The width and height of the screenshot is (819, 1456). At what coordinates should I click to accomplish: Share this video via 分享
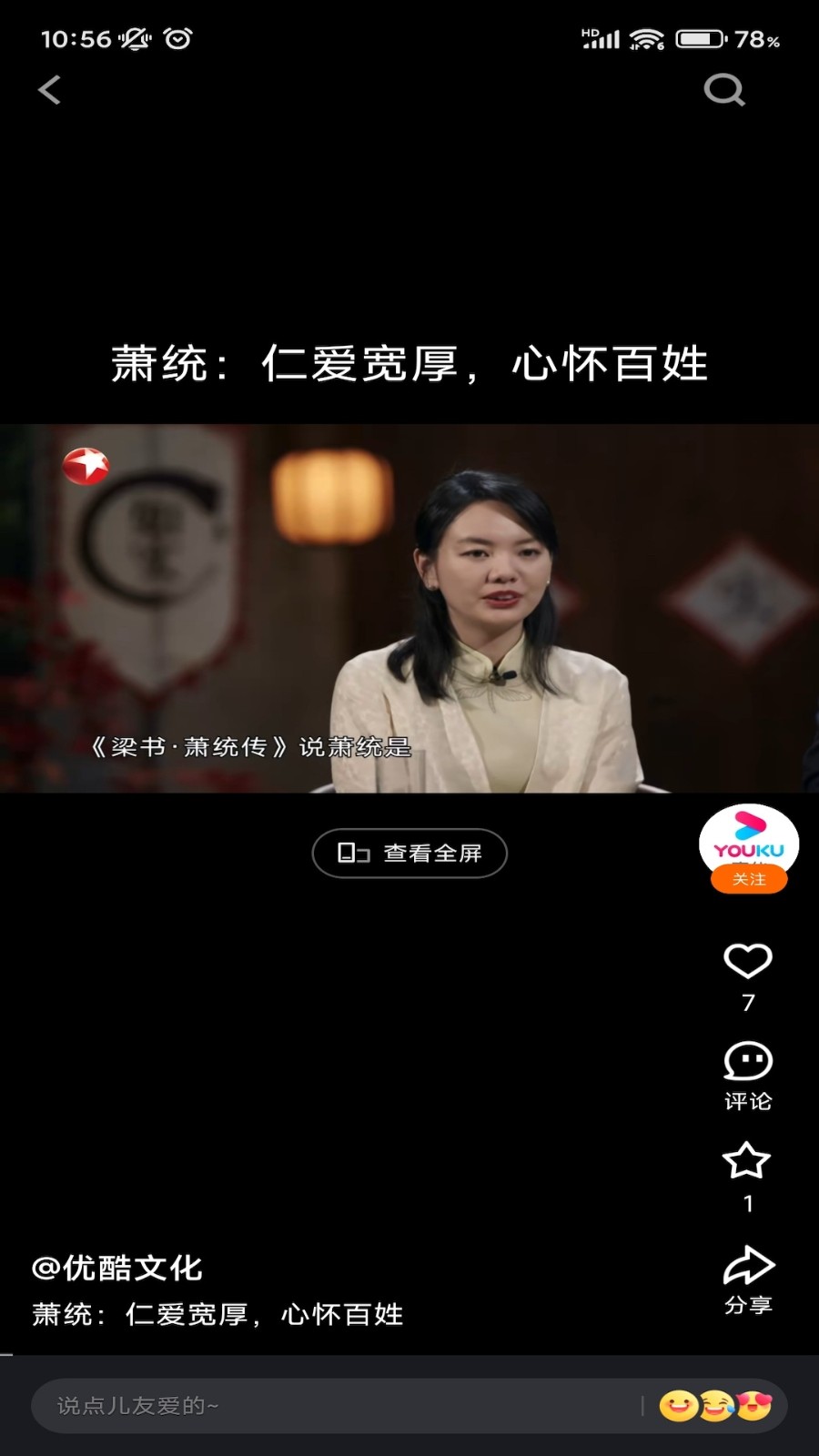point(748,1266)
